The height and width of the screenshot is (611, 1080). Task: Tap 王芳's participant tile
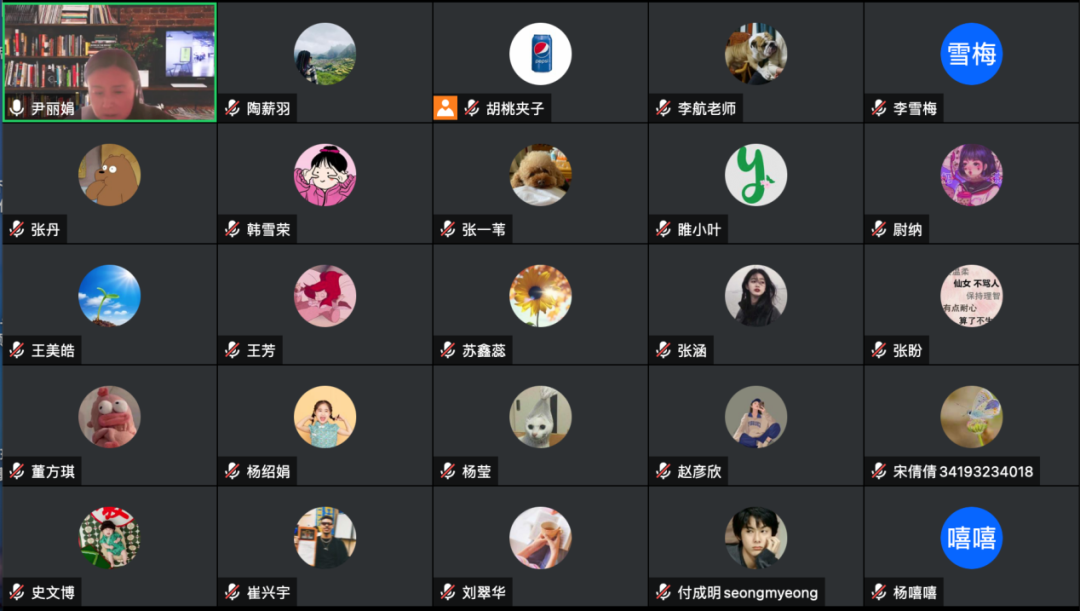[325, 304]
